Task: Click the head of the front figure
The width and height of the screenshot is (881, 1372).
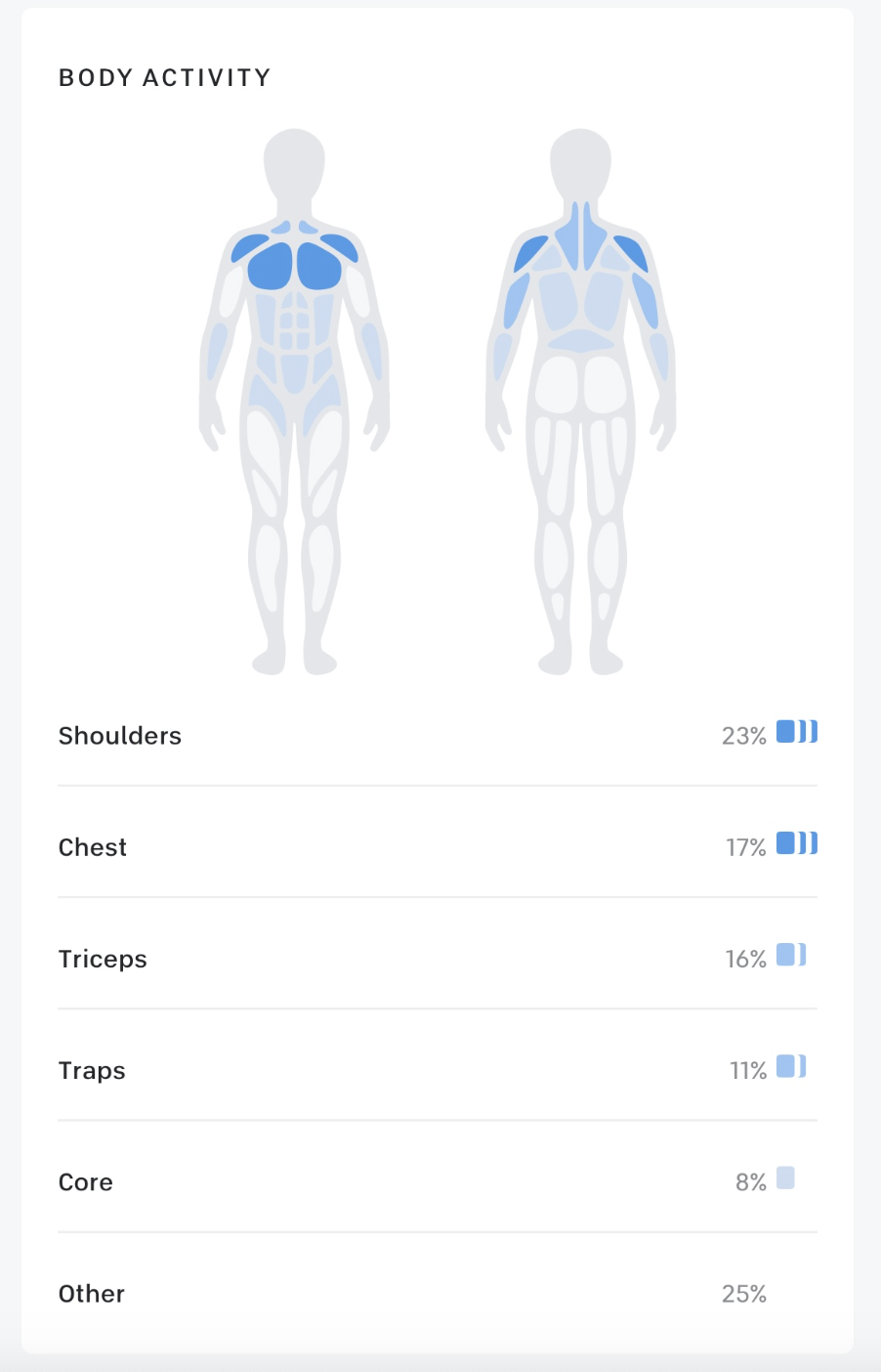Action: tap(293, 159)
